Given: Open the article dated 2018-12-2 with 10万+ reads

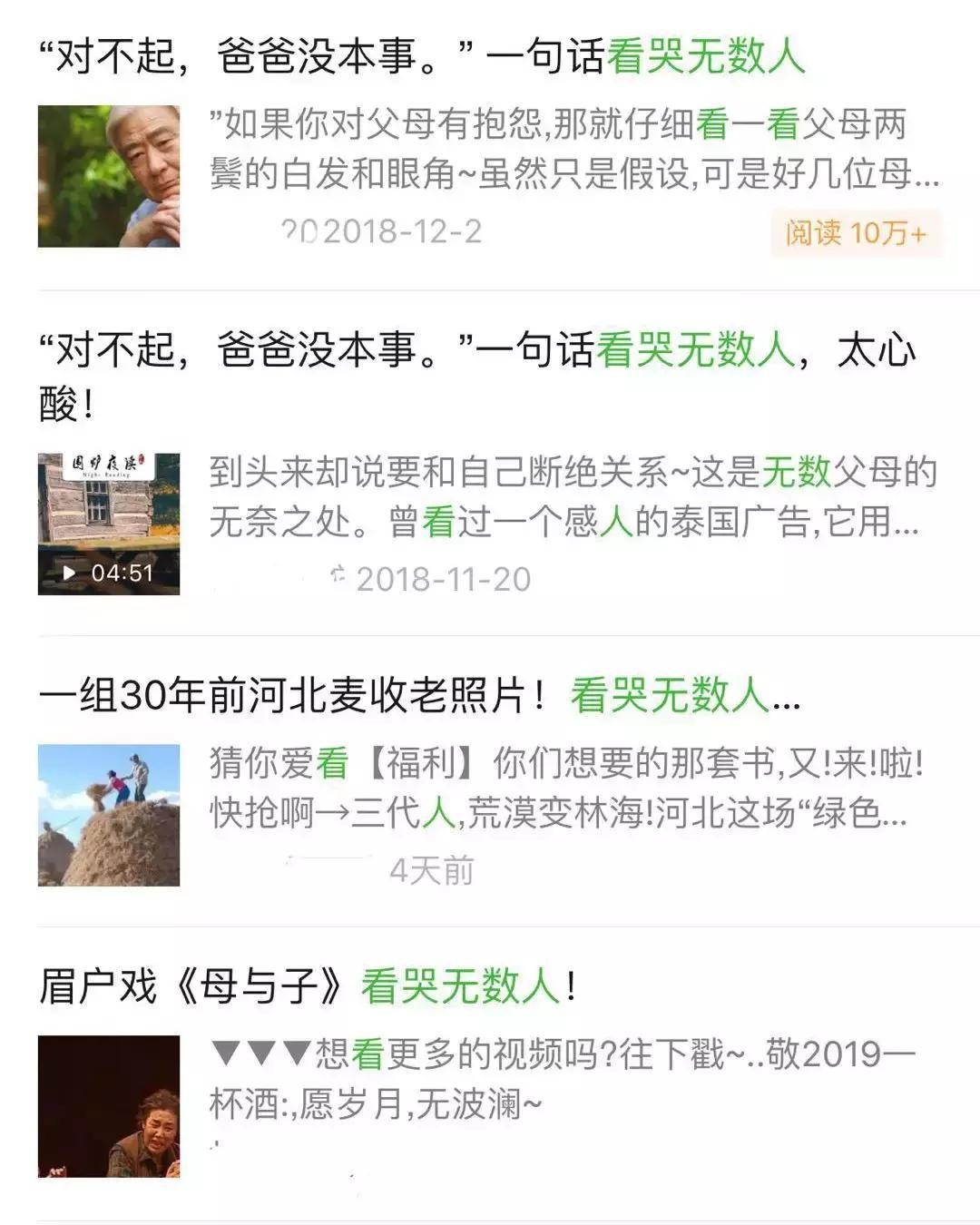Looking at the screenshot, I should 422,58.
